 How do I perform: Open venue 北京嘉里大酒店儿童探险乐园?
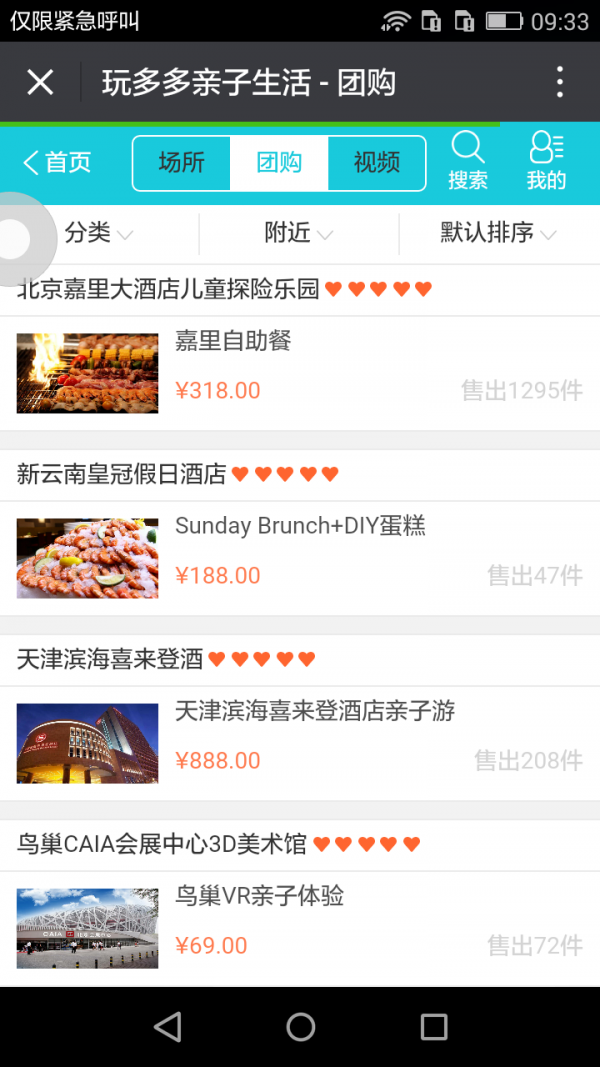pos(168,290)
